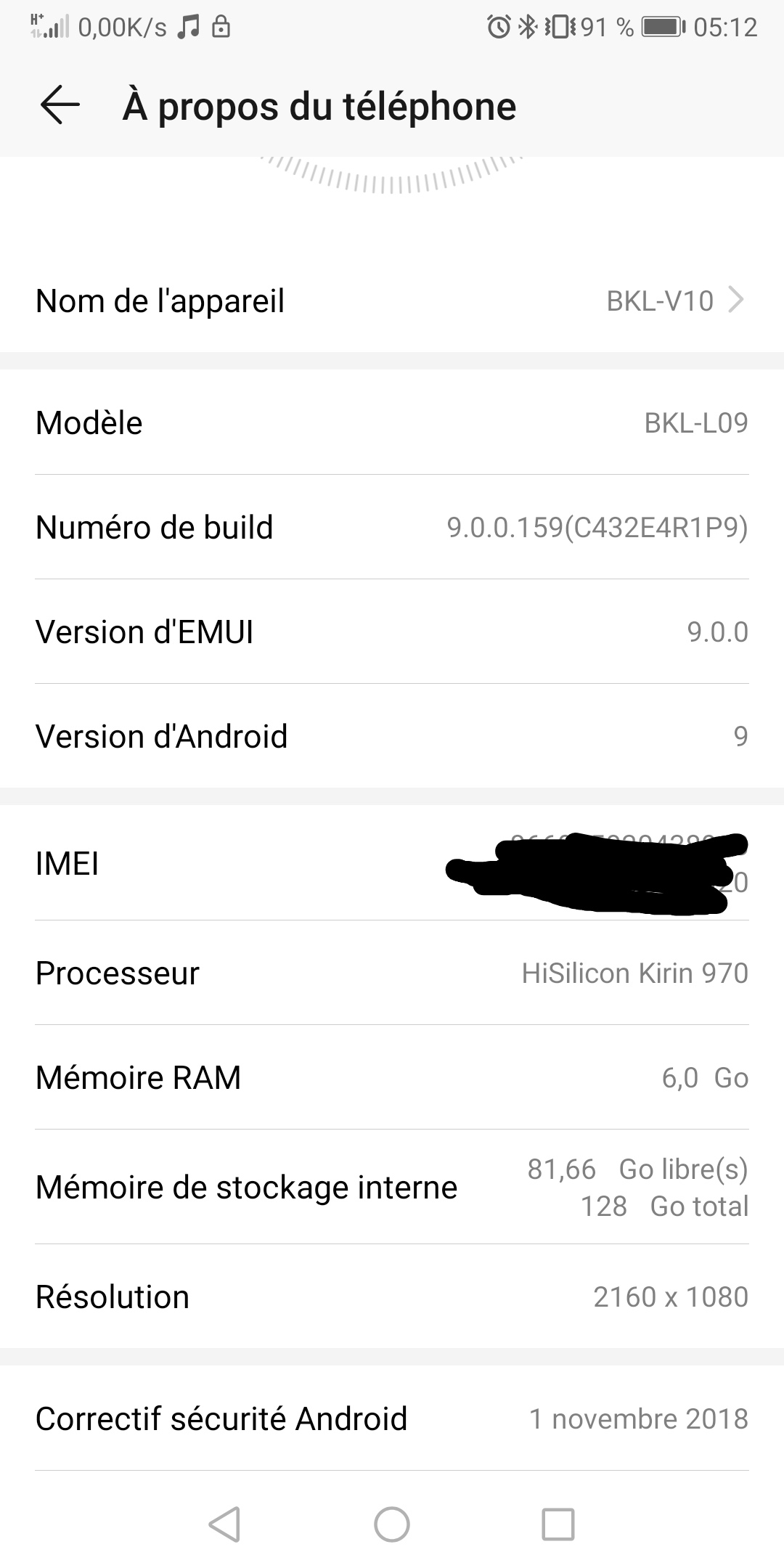Tap the Numéro de build row
784x1568 pixels.
(x=392, y=527)
